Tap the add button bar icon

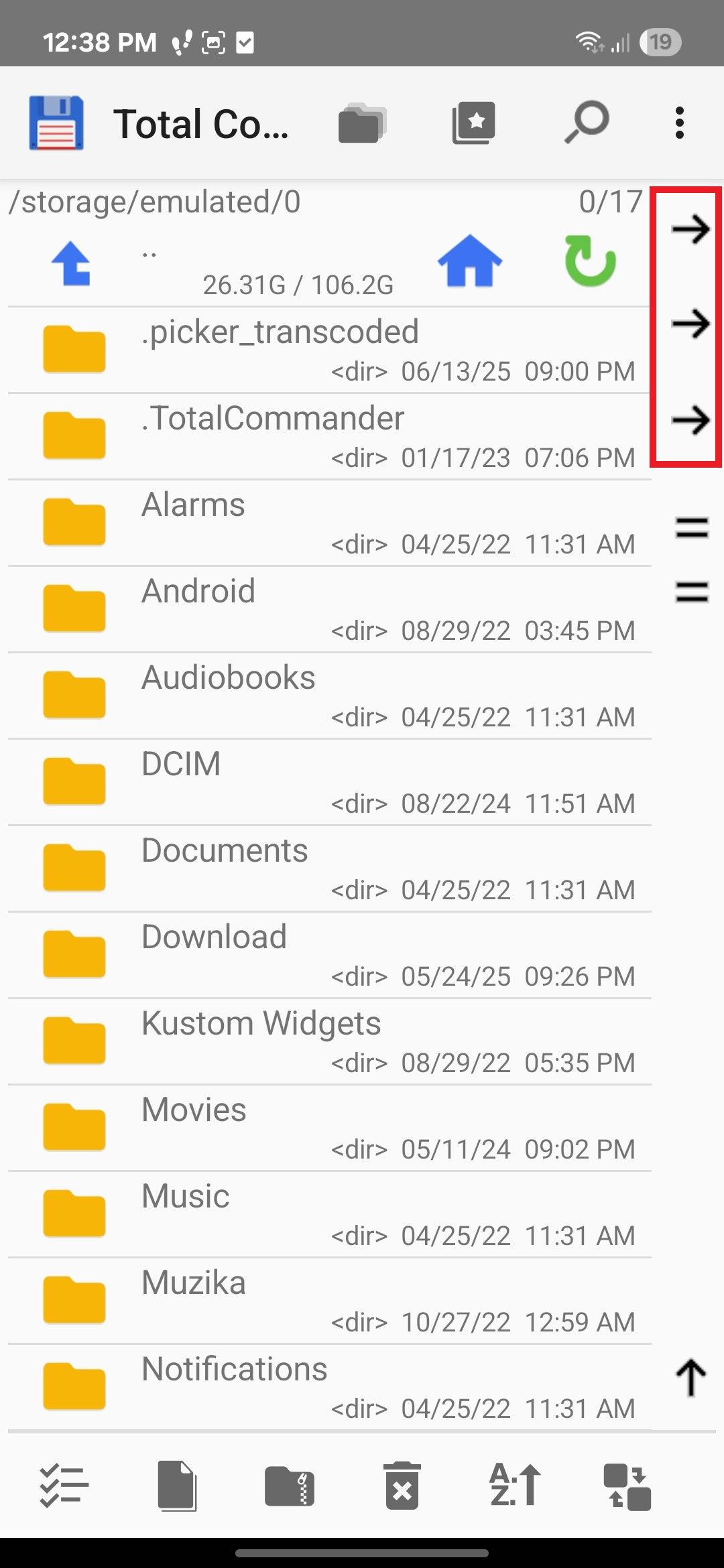[627, 1486]
